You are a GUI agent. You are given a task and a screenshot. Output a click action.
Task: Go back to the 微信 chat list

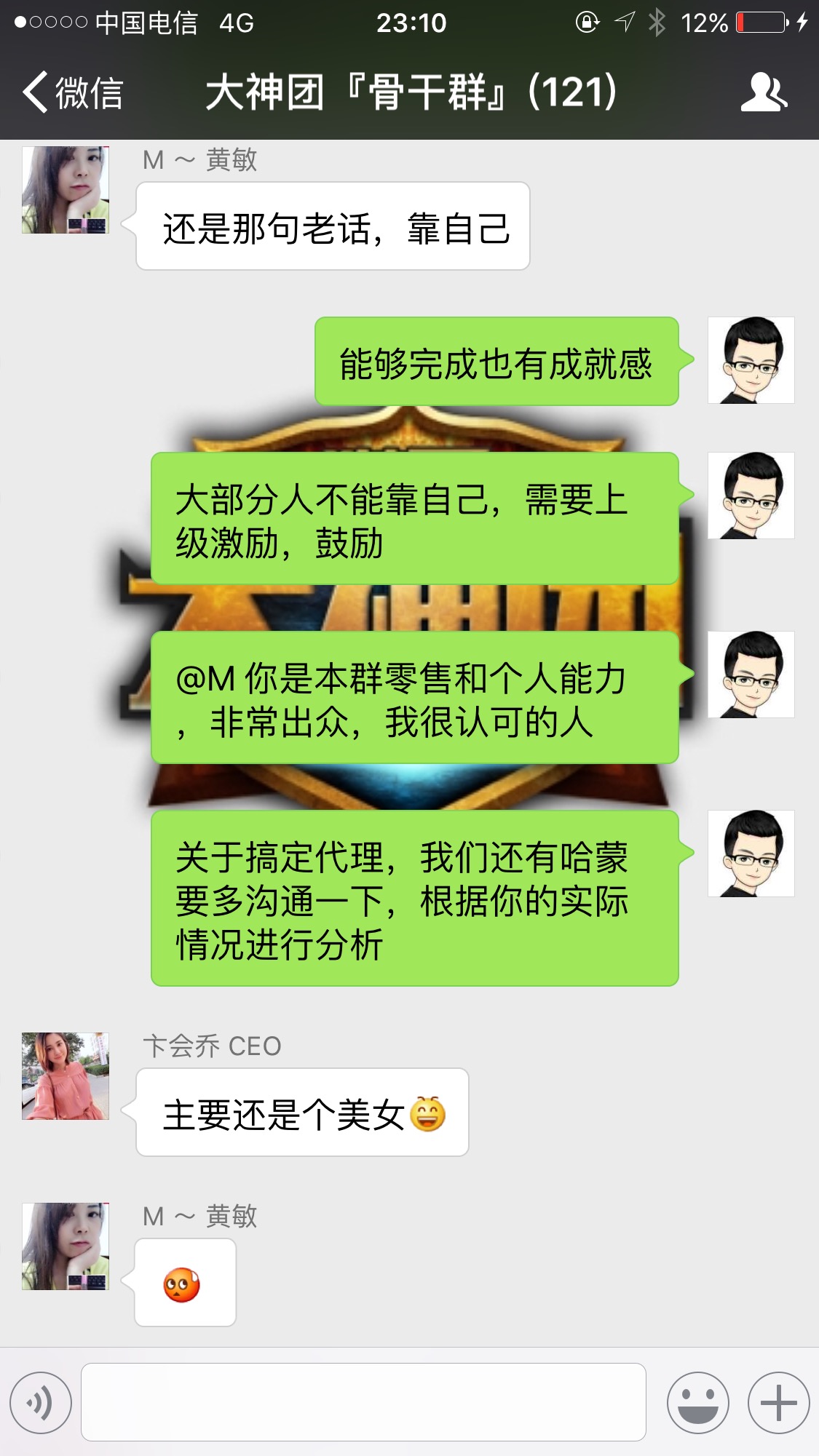[x=73, y=92]
